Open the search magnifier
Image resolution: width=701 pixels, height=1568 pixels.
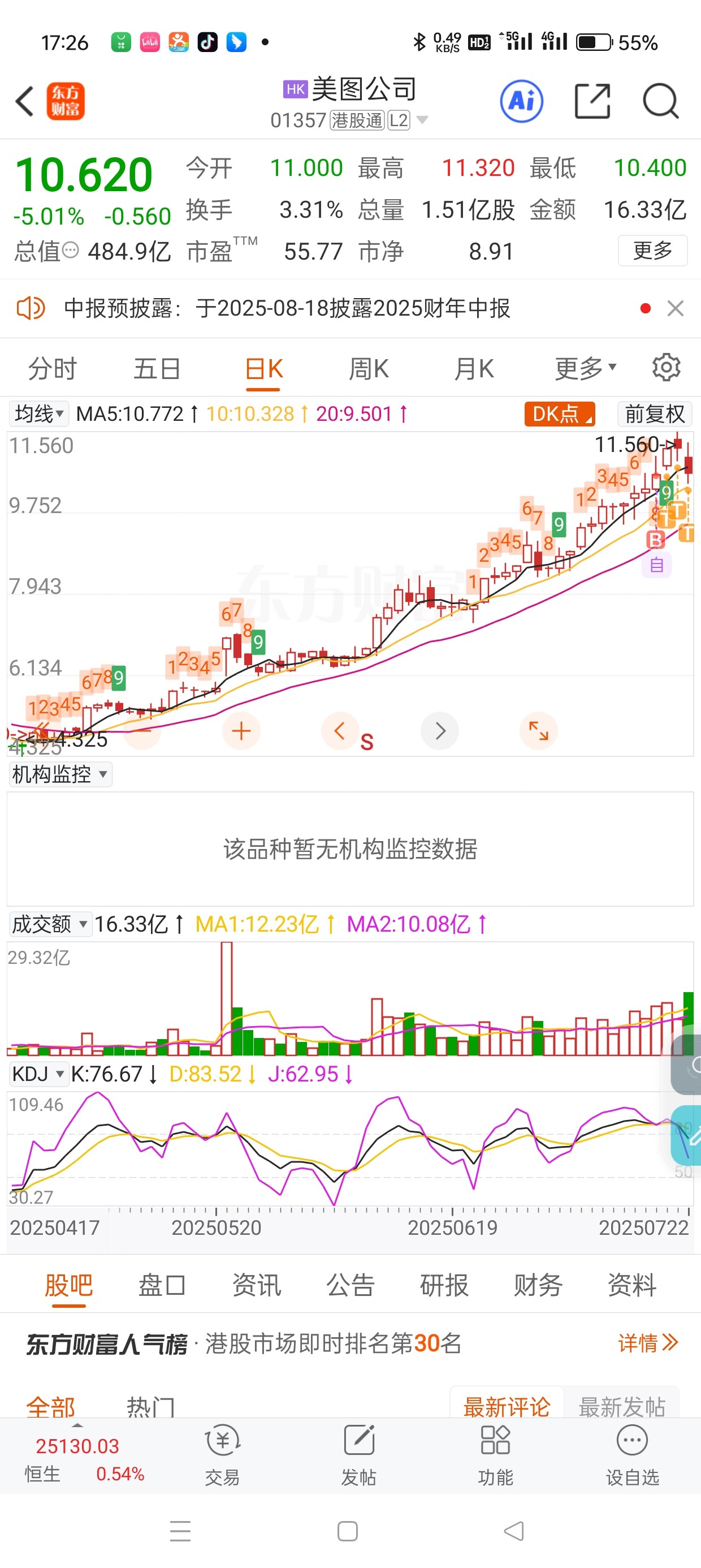tap(660, 101)
